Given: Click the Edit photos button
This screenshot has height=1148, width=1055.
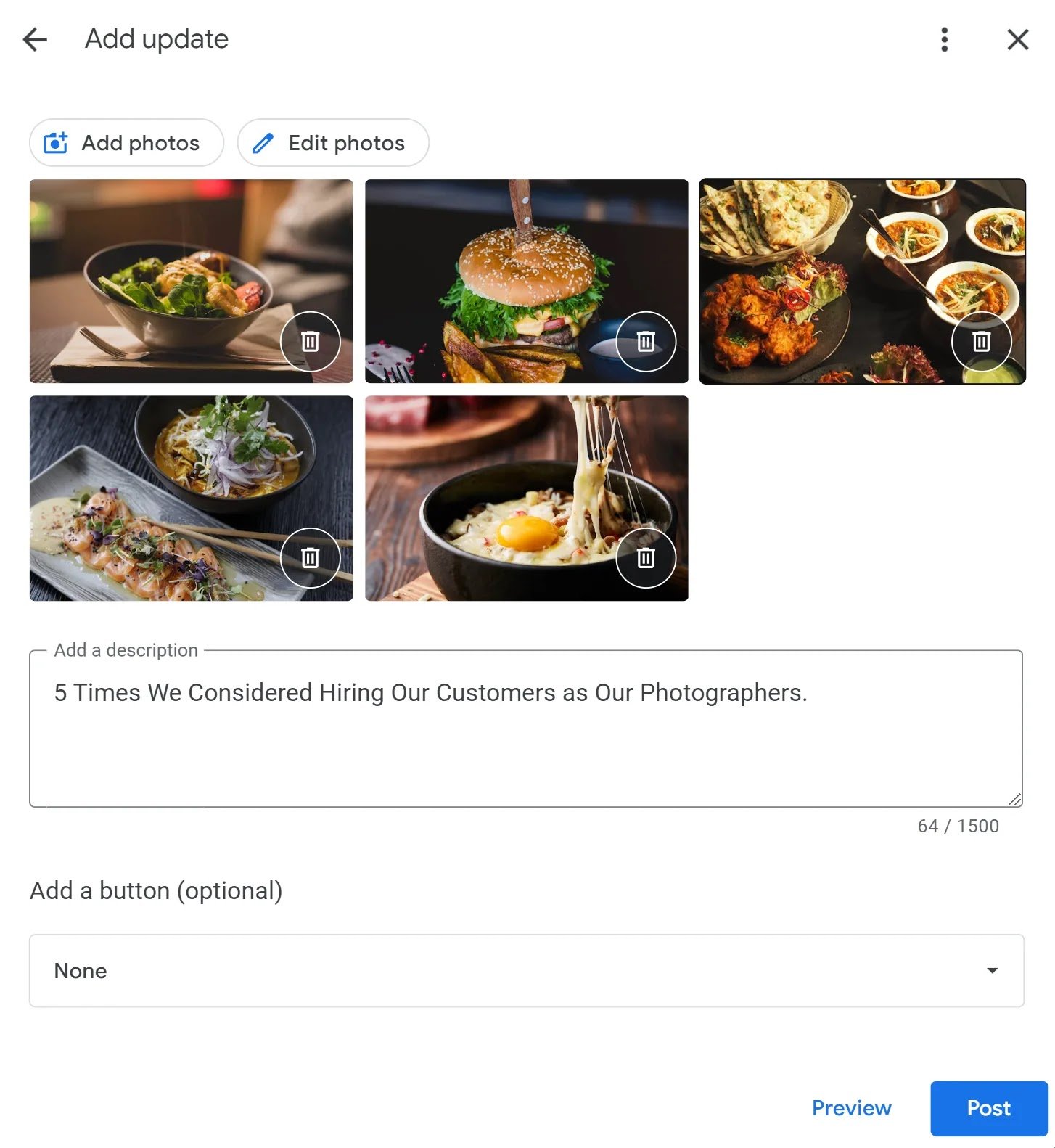Looking at the screenshot, I should pyautogui.click(x=333, y=143).
